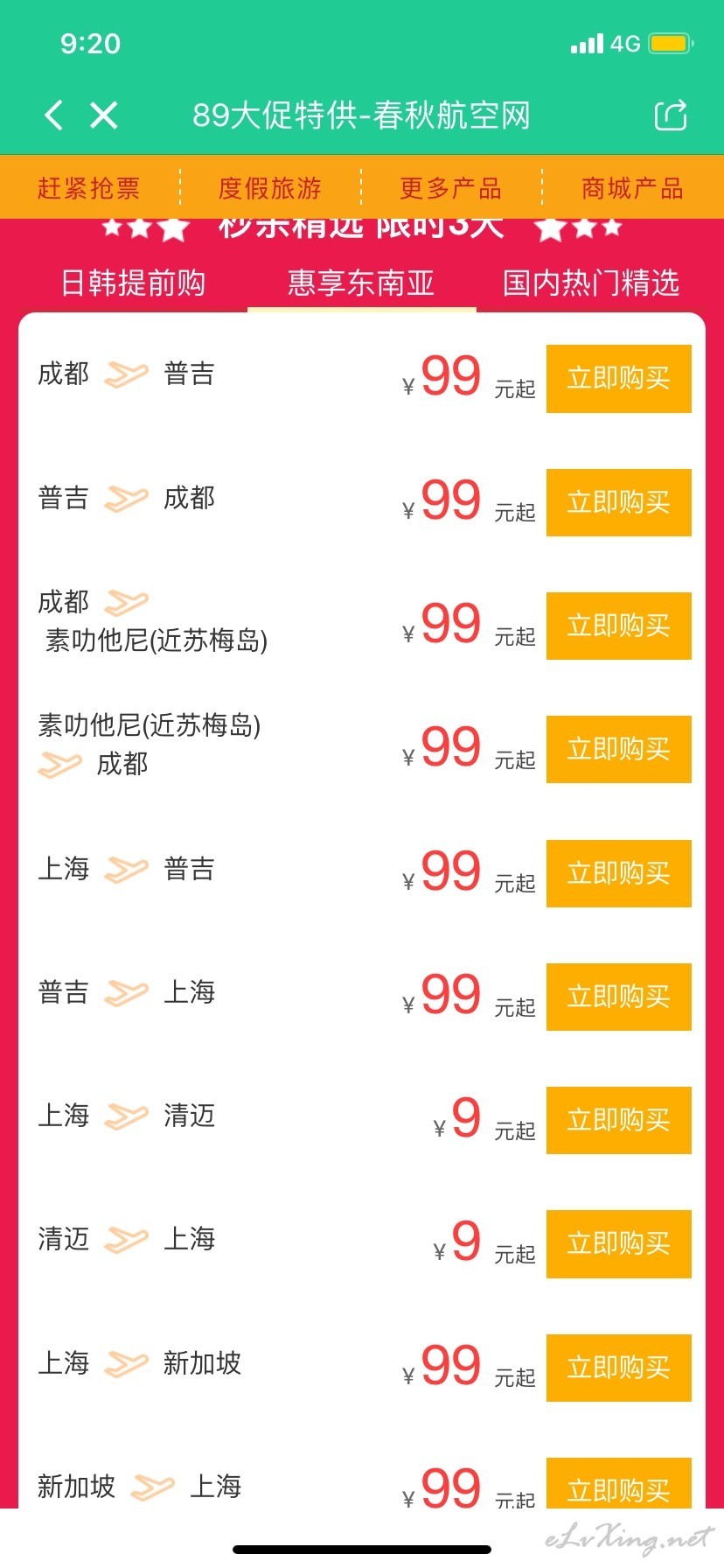Tap 立即购买 for 普吉 to 上海
This screenshot has width=724, height=1568.
click(x=619, y=997)
